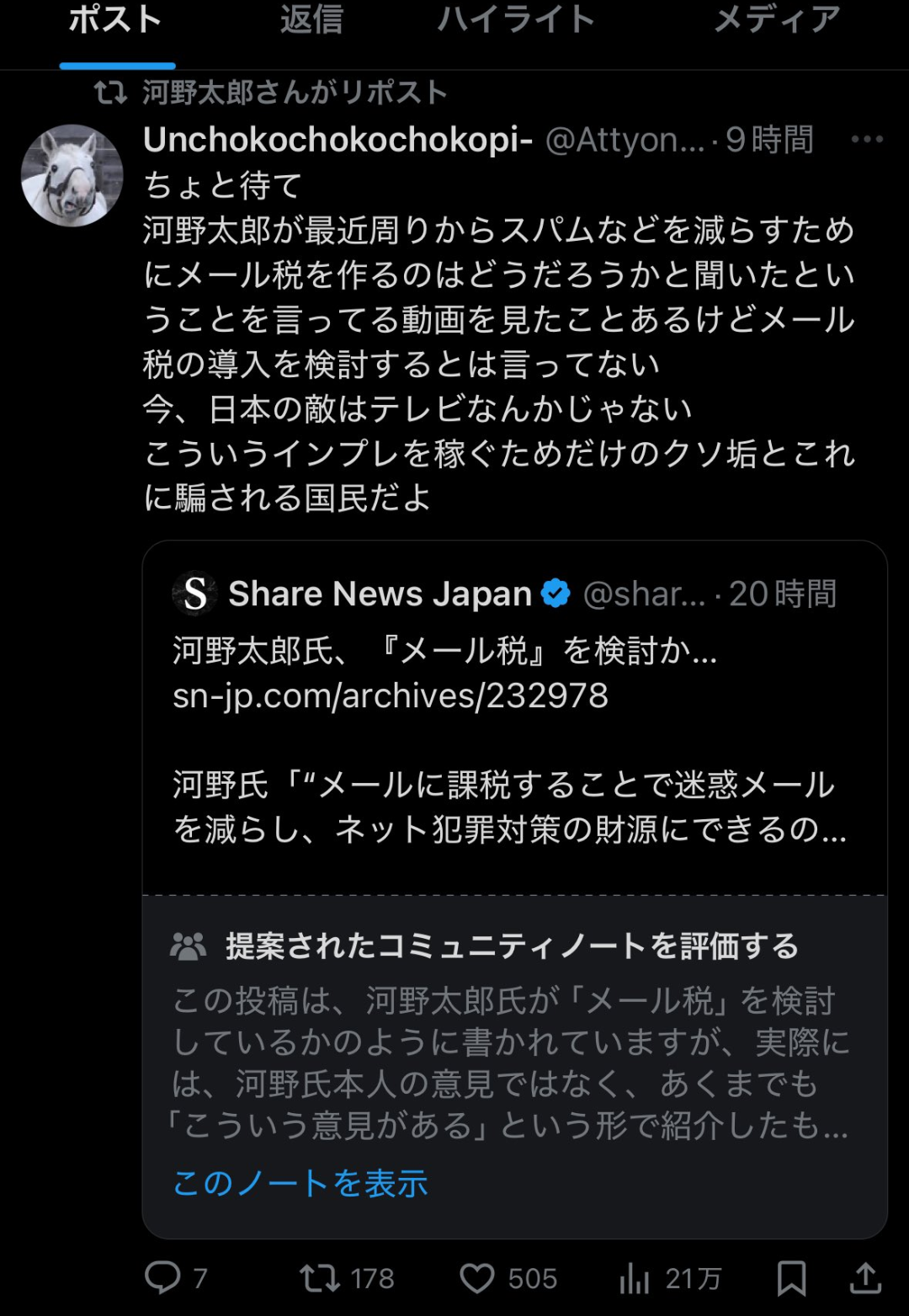This screenshot has width=909, height=1316.
Task: Open Unchokochokochokopi-'s profile picture
Action: [x=72, y=175]
